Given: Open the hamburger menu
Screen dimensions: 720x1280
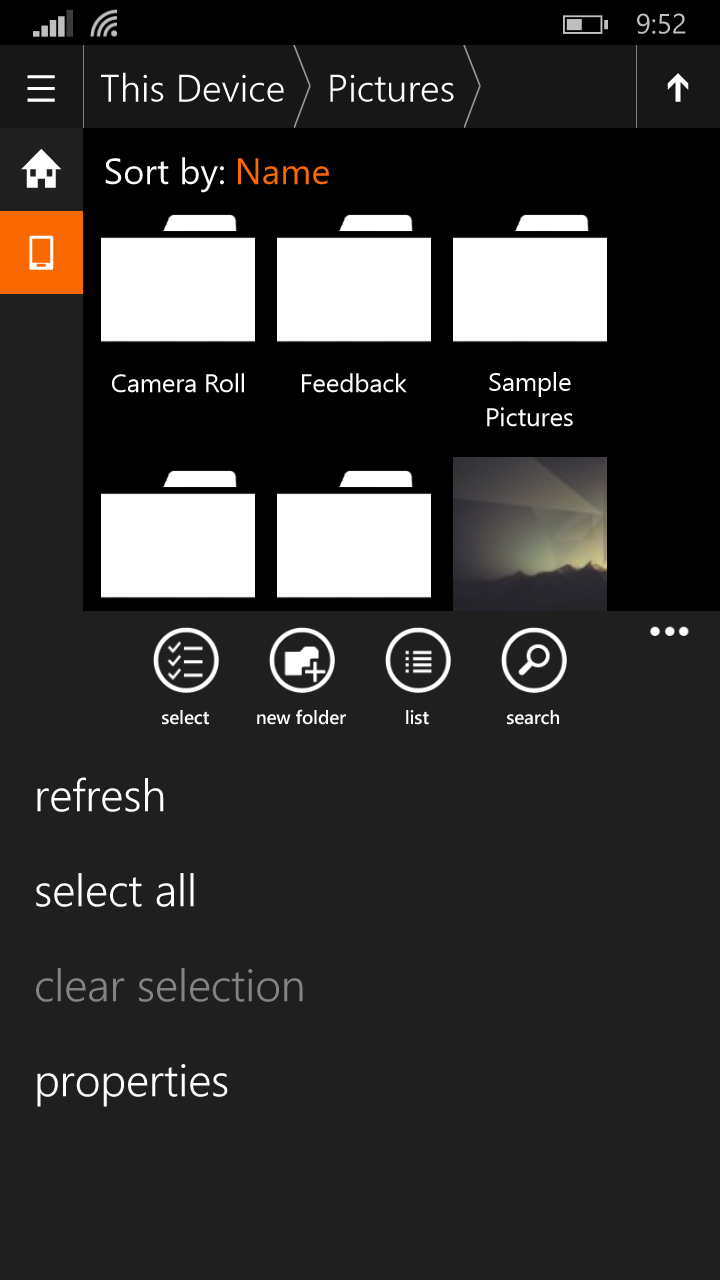Looking at the screenshot, I should click(41, 89).
